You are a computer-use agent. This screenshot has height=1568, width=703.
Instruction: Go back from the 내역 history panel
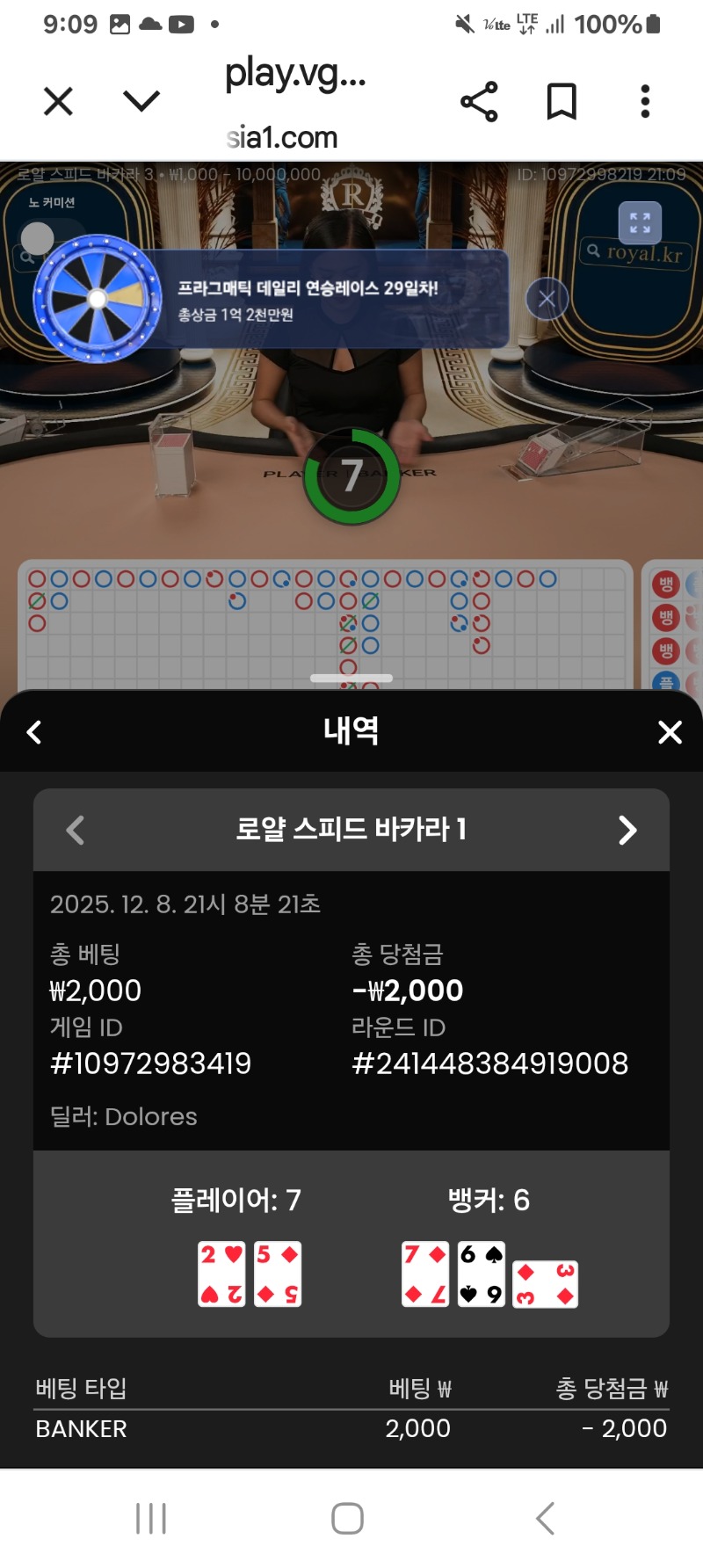[34, 732]
